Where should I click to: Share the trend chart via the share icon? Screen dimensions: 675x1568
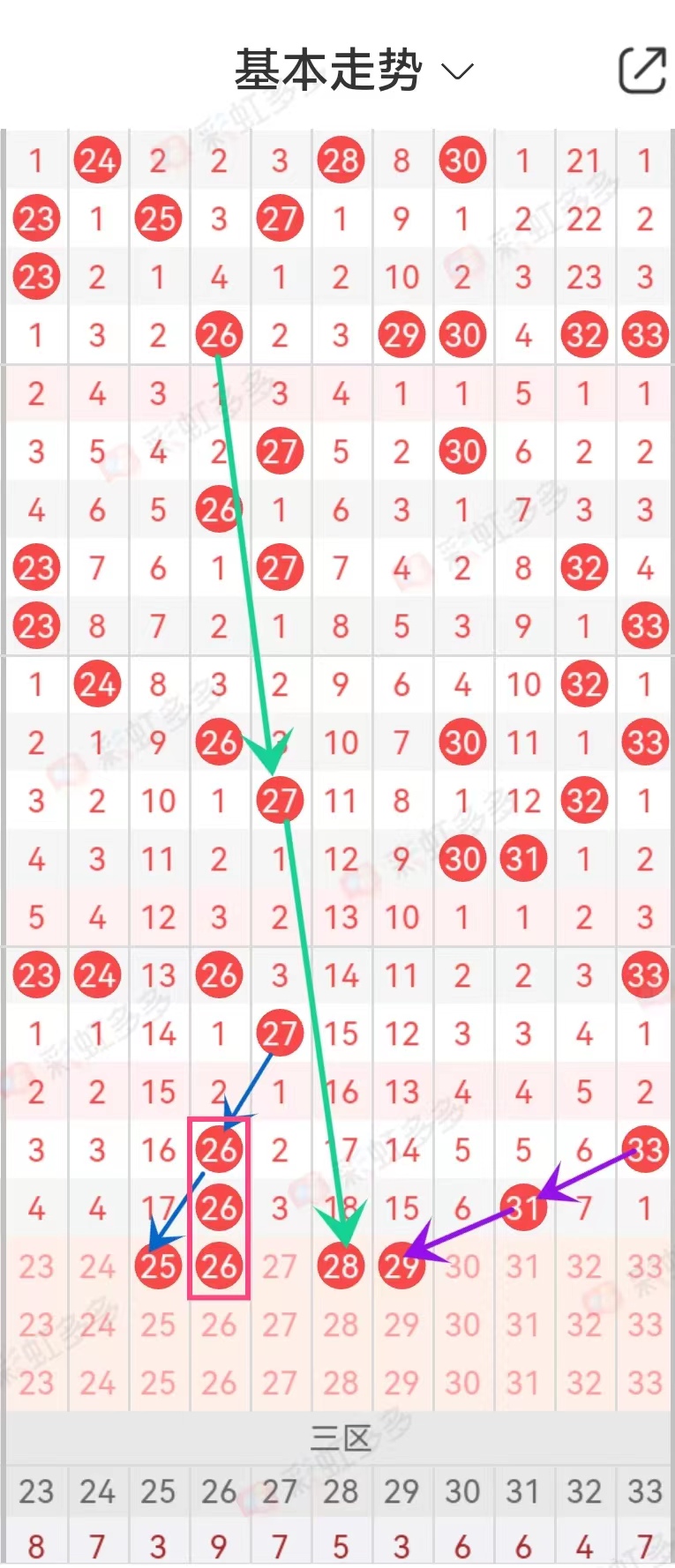641,71
